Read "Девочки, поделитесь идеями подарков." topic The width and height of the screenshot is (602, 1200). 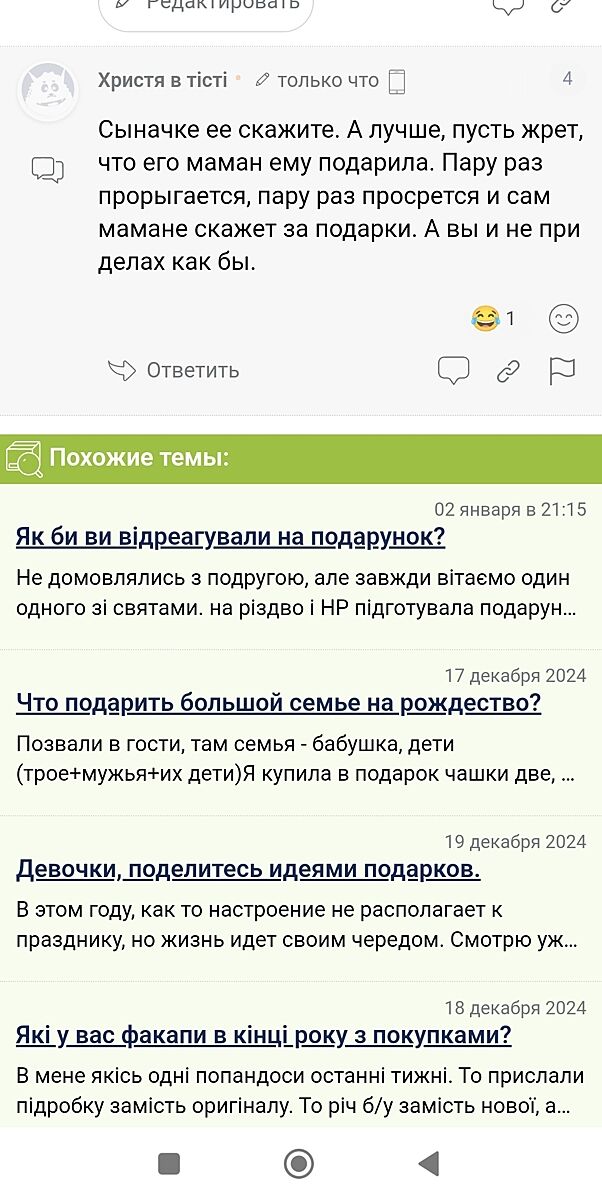(248, 869)
